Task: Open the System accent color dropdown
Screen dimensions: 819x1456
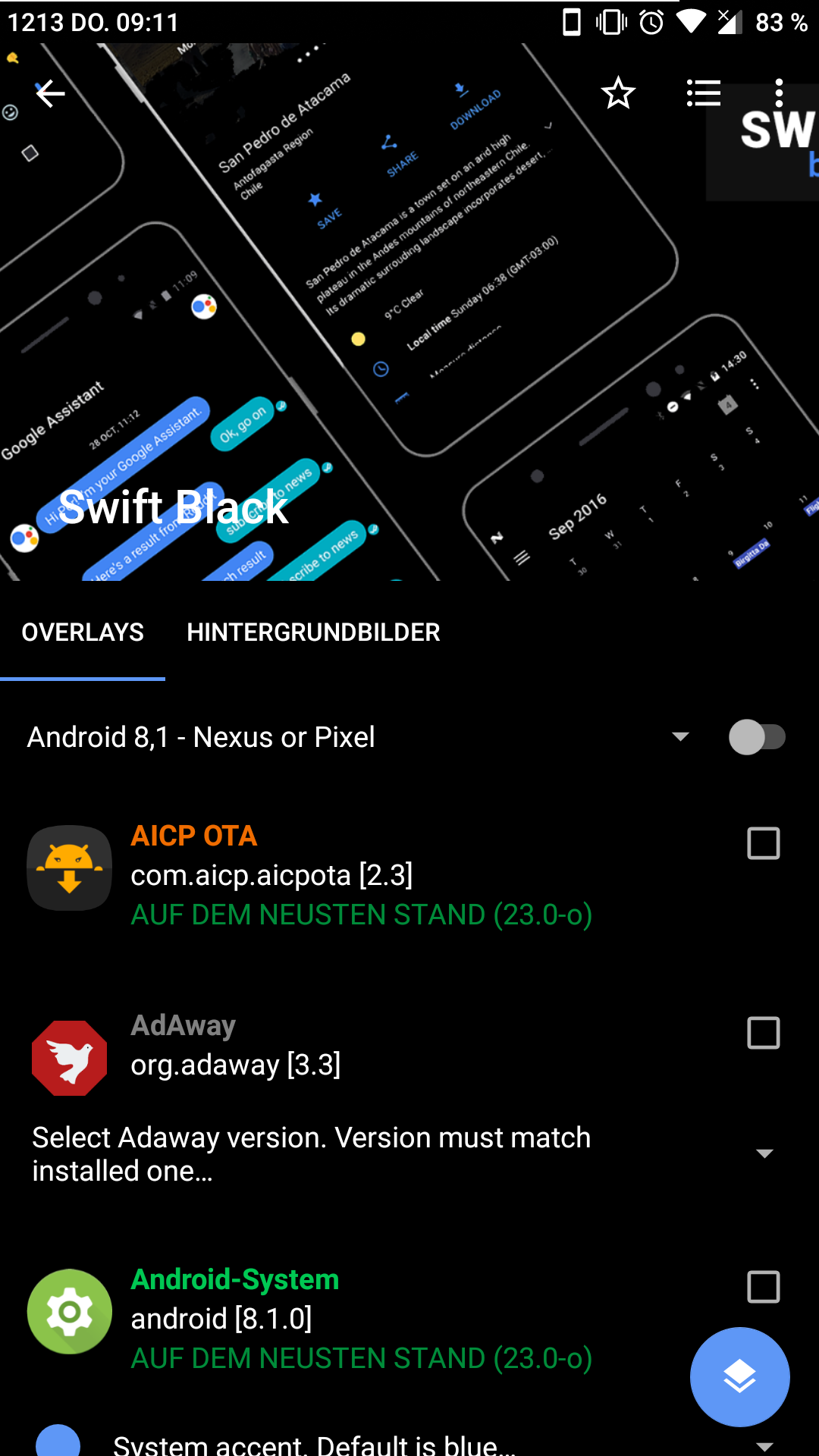Action: pos(764,1445)
